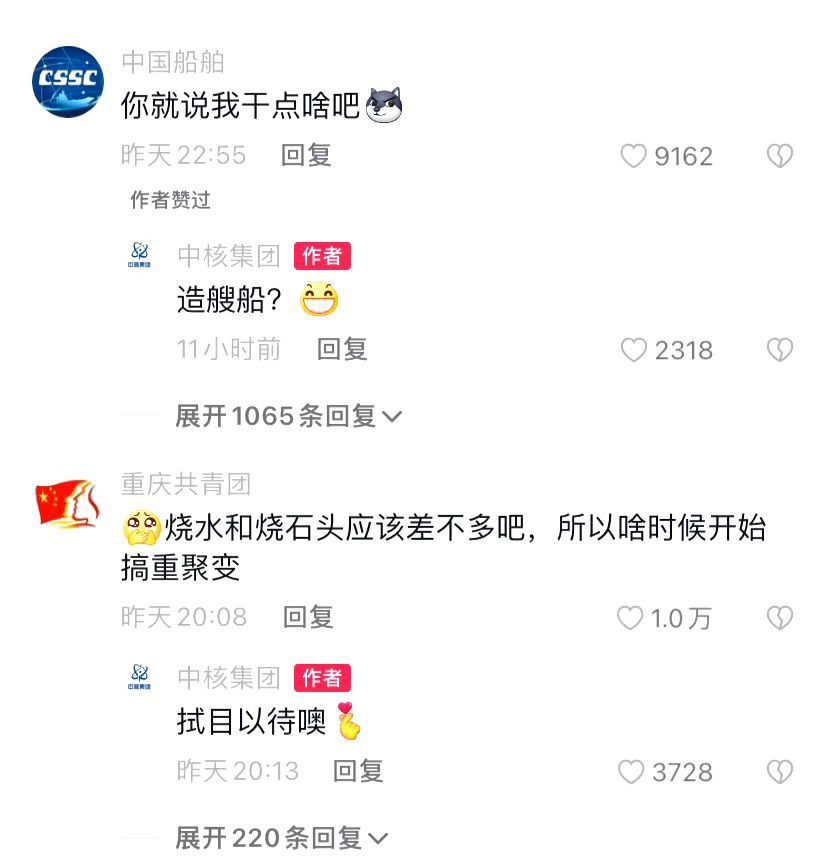Image resolution: width=828 pixels, height=864 pixels.
Task: Dislike 中国船舶's comment
Action: point(779,156)
